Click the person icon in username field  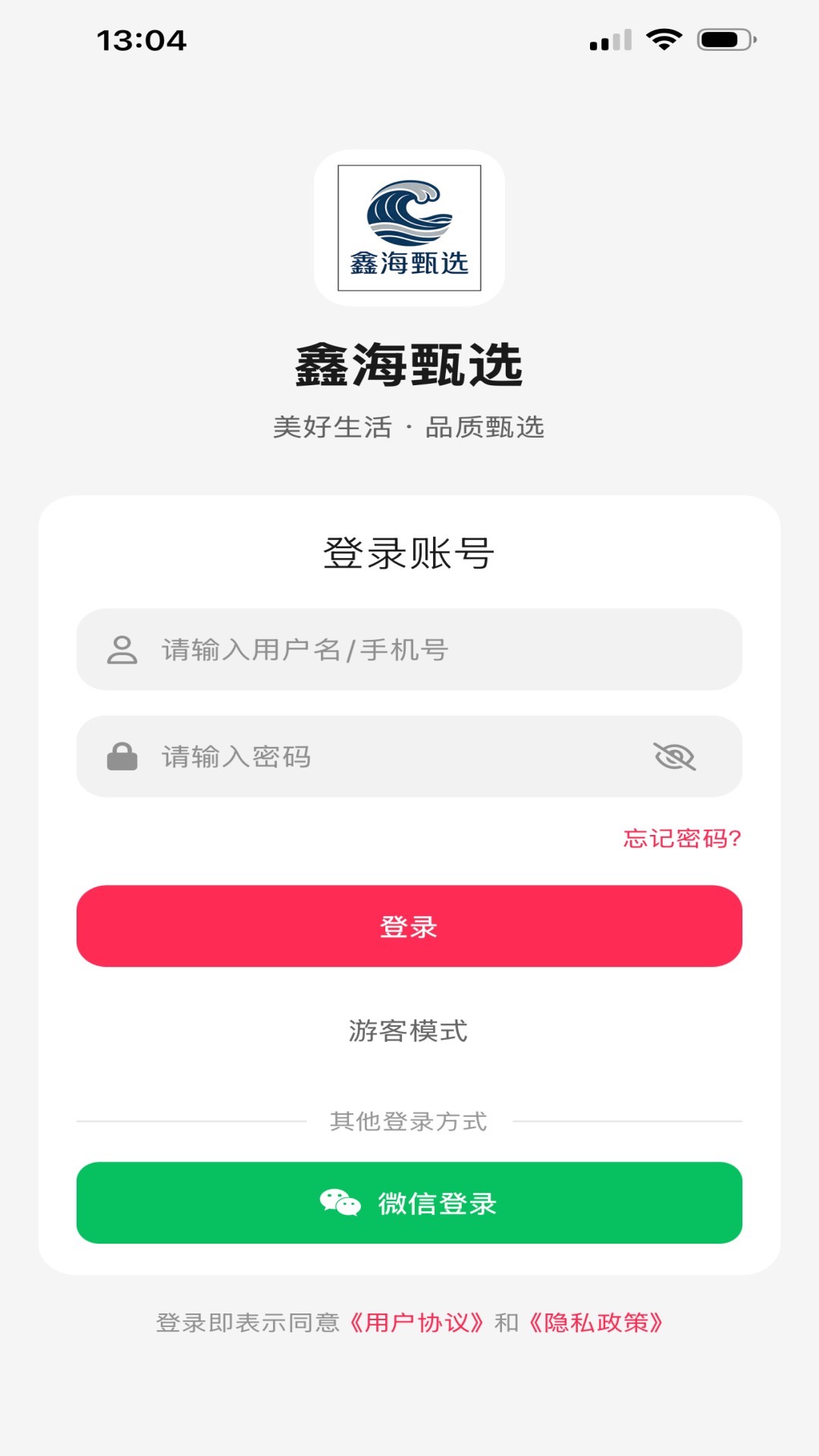pos(121,650)
